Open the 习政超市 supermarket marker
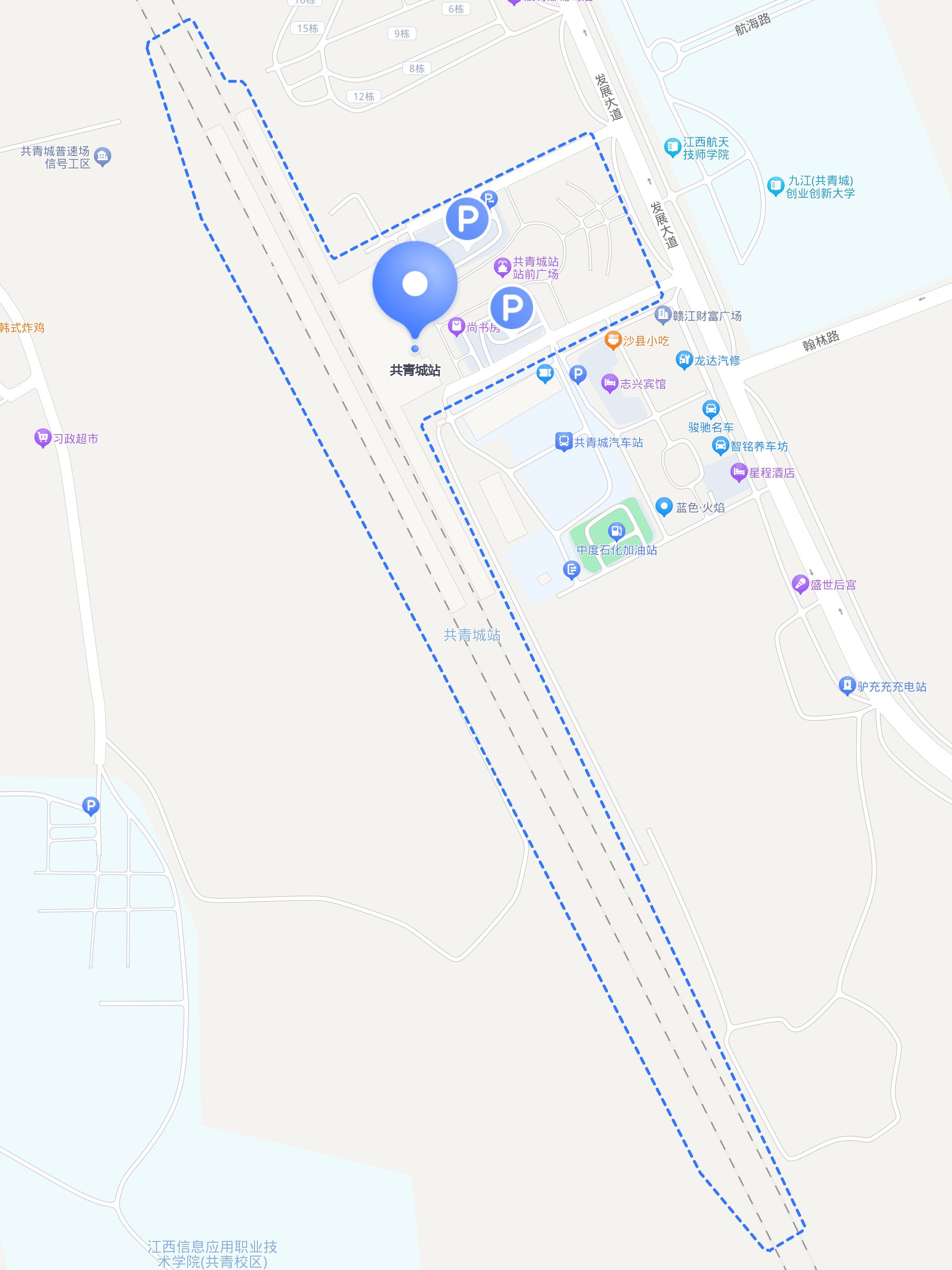The height and width of the screenshot is (1270, 952). coord(42,438)
